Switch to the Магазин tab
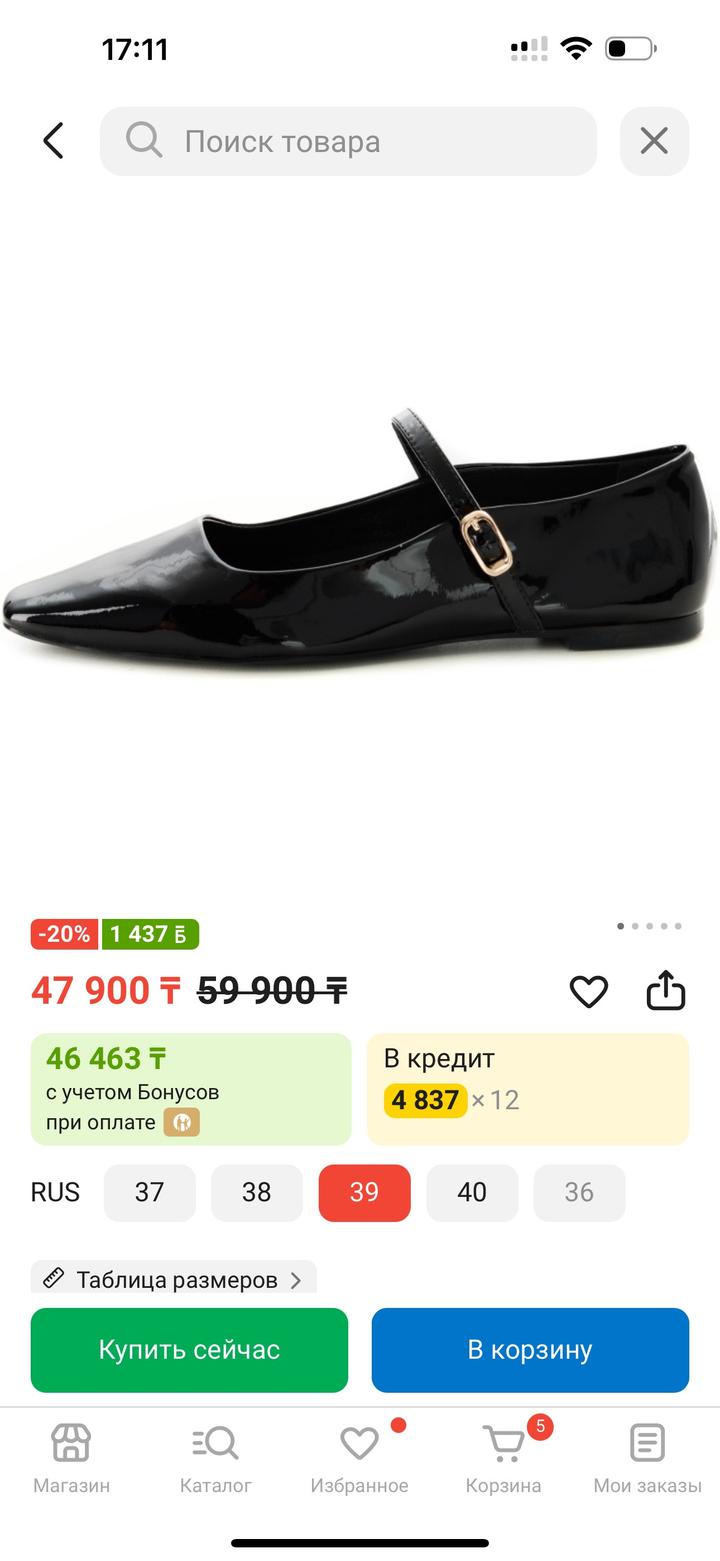 click(71, 1458)
